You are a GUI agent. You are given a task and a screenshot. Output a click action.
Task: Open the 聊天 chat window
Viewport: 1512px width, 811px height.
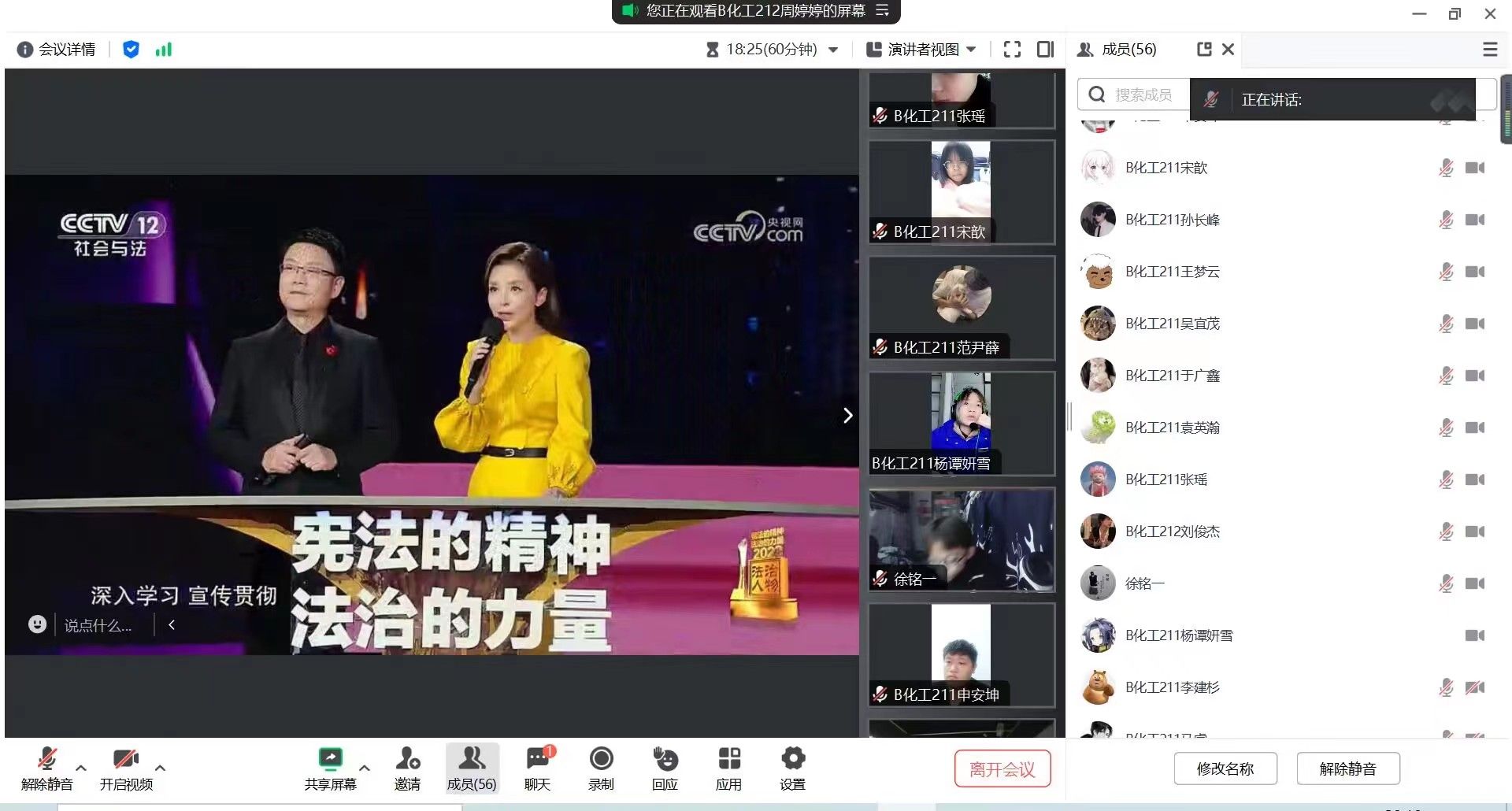click(538, 768)
